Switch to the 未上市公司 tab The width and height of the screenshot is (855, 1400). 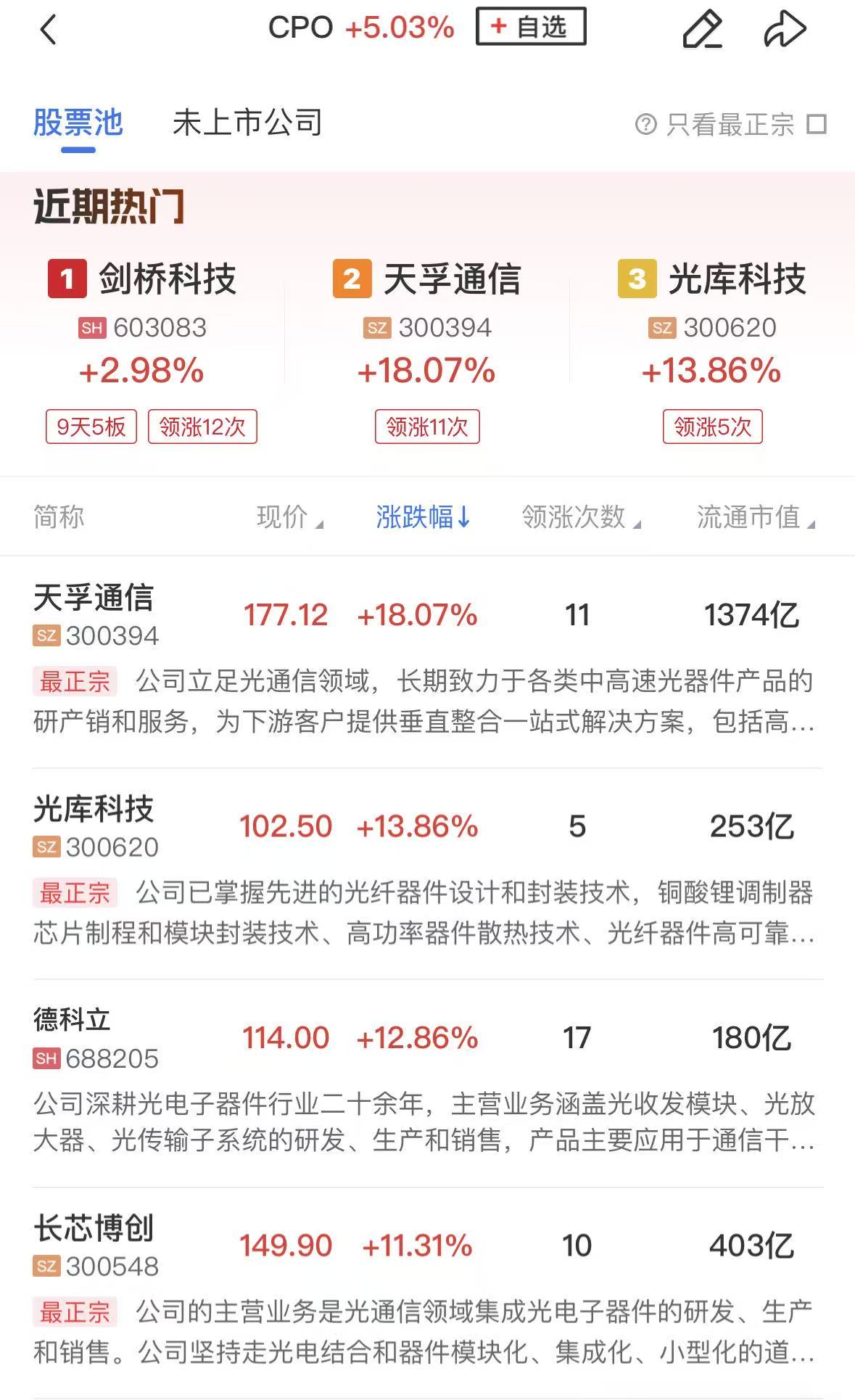247,123
